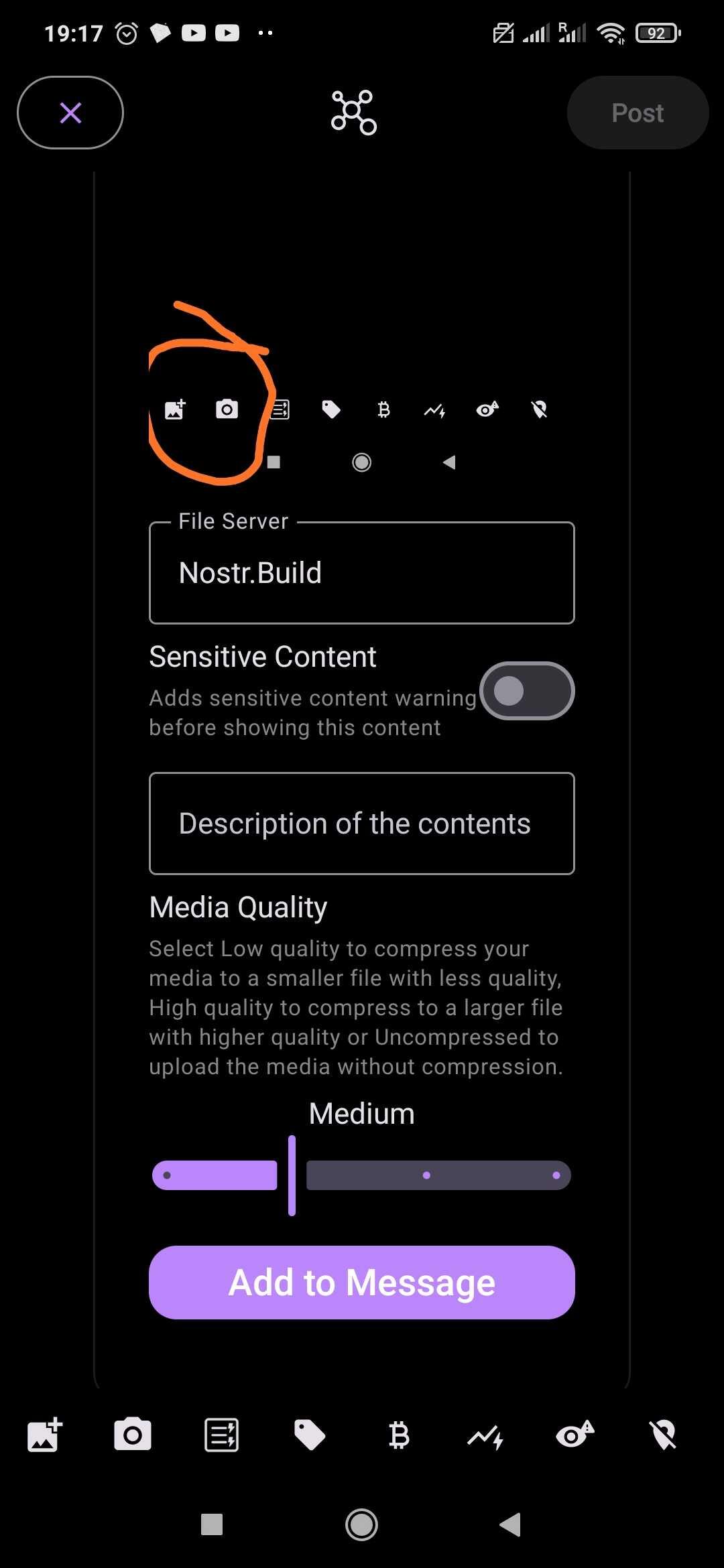724x1568 pixels.
Task: Set the Media Quality slider to its highest point
Action: [x=556, y=1175]
